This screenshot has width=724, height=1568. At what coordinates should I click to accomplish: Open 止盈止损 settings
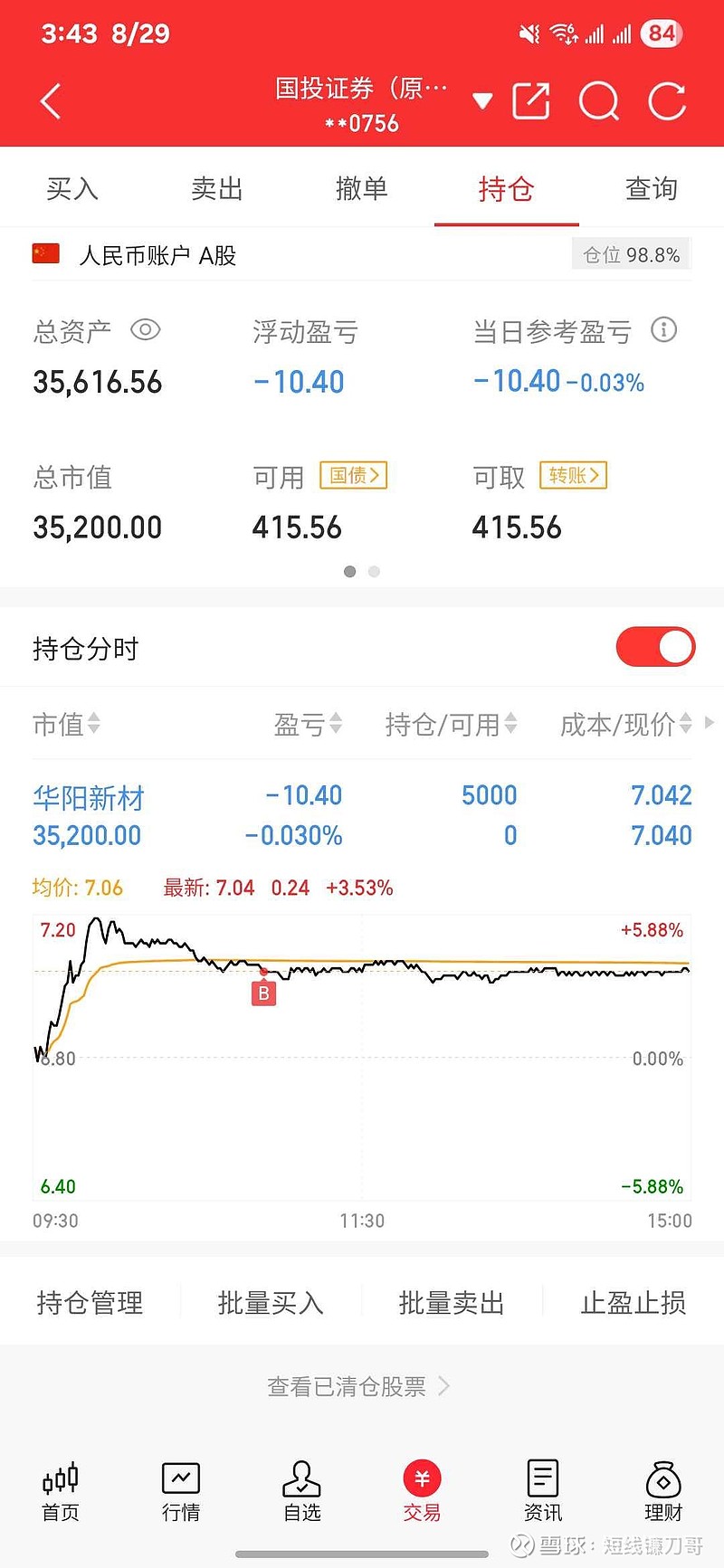pyautogui.click(x=633, y=1303)
